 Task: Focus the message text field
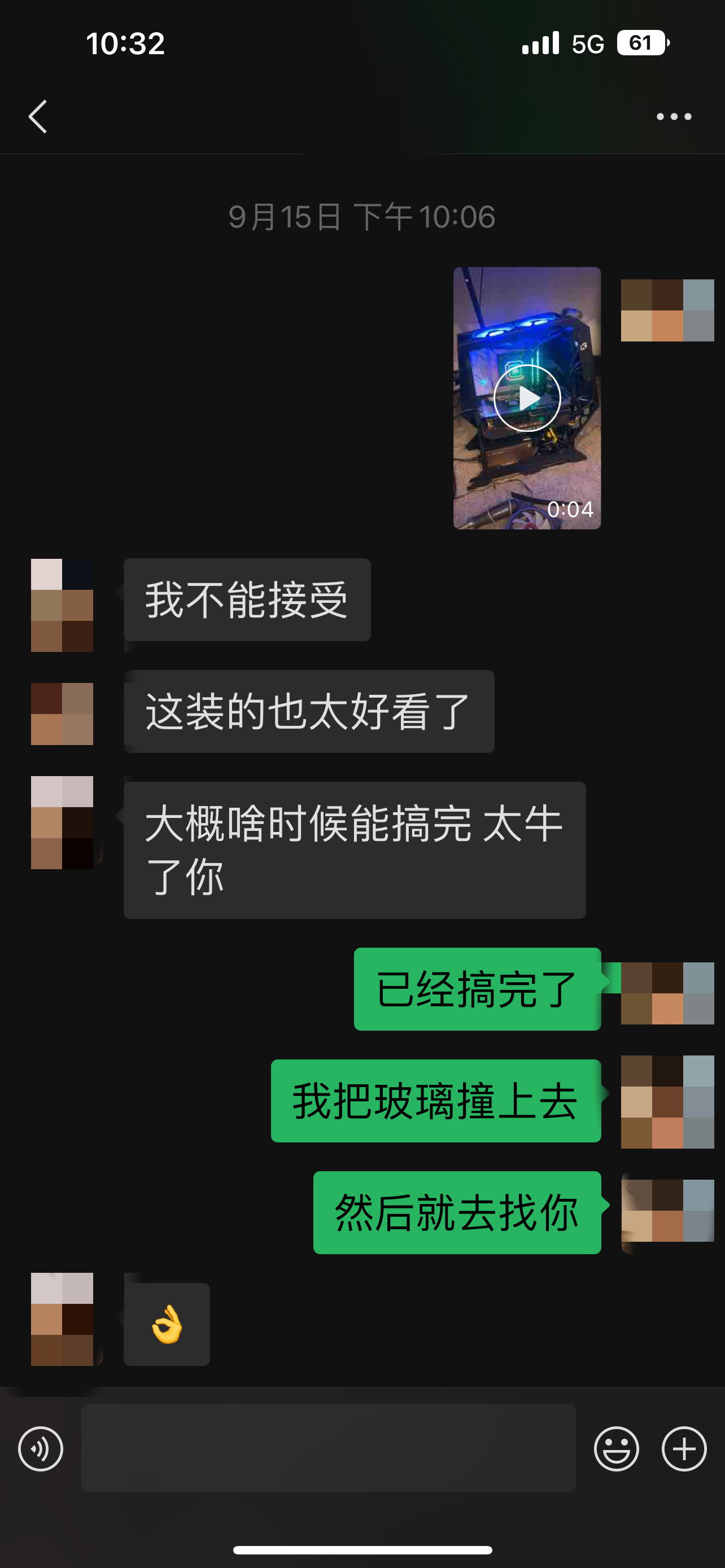[x=328, y=1448]
